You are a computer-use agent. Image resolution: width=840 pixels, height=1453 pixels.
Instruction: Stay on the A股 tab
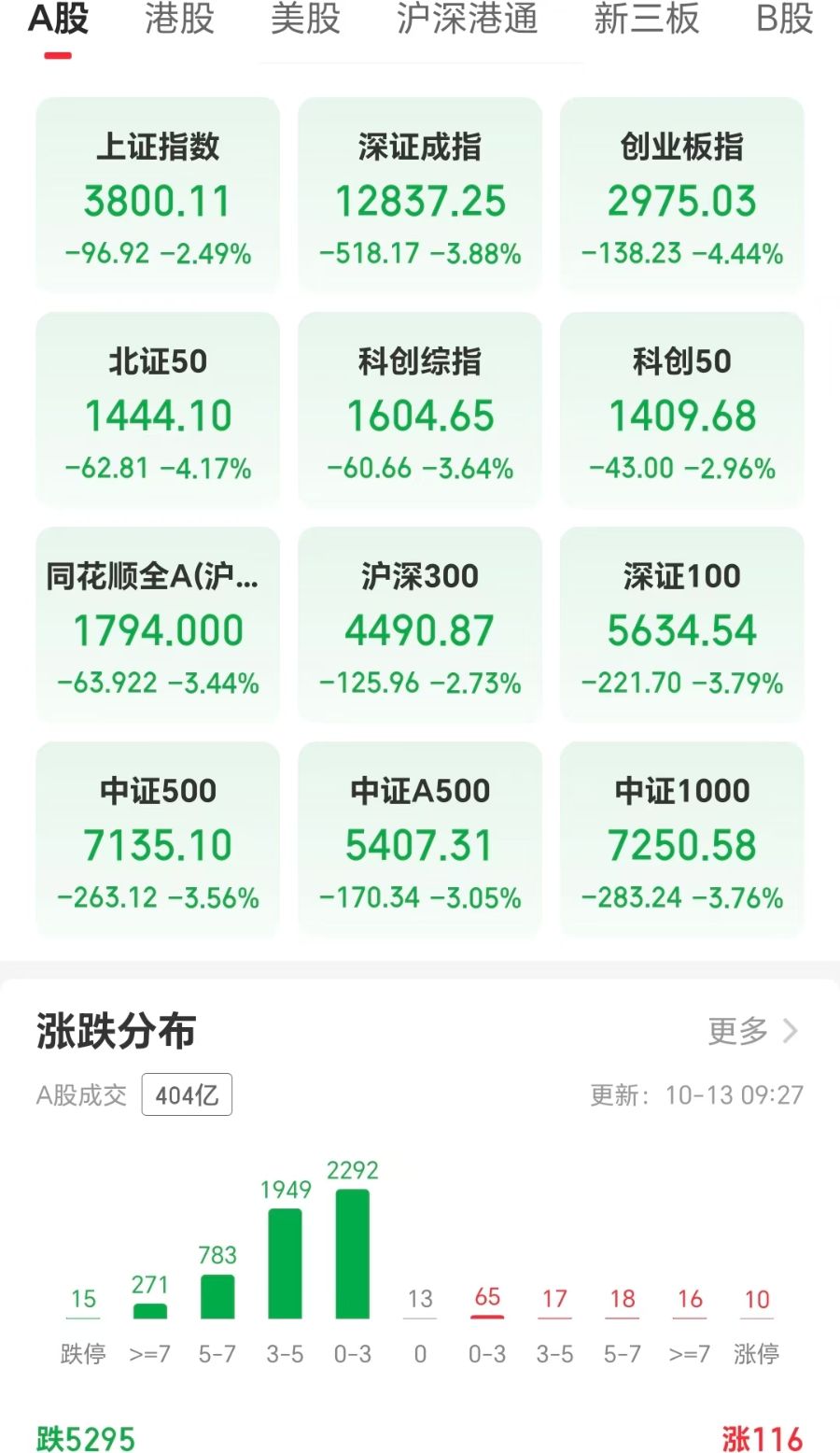pyautogui.click(x=58, y=20)
